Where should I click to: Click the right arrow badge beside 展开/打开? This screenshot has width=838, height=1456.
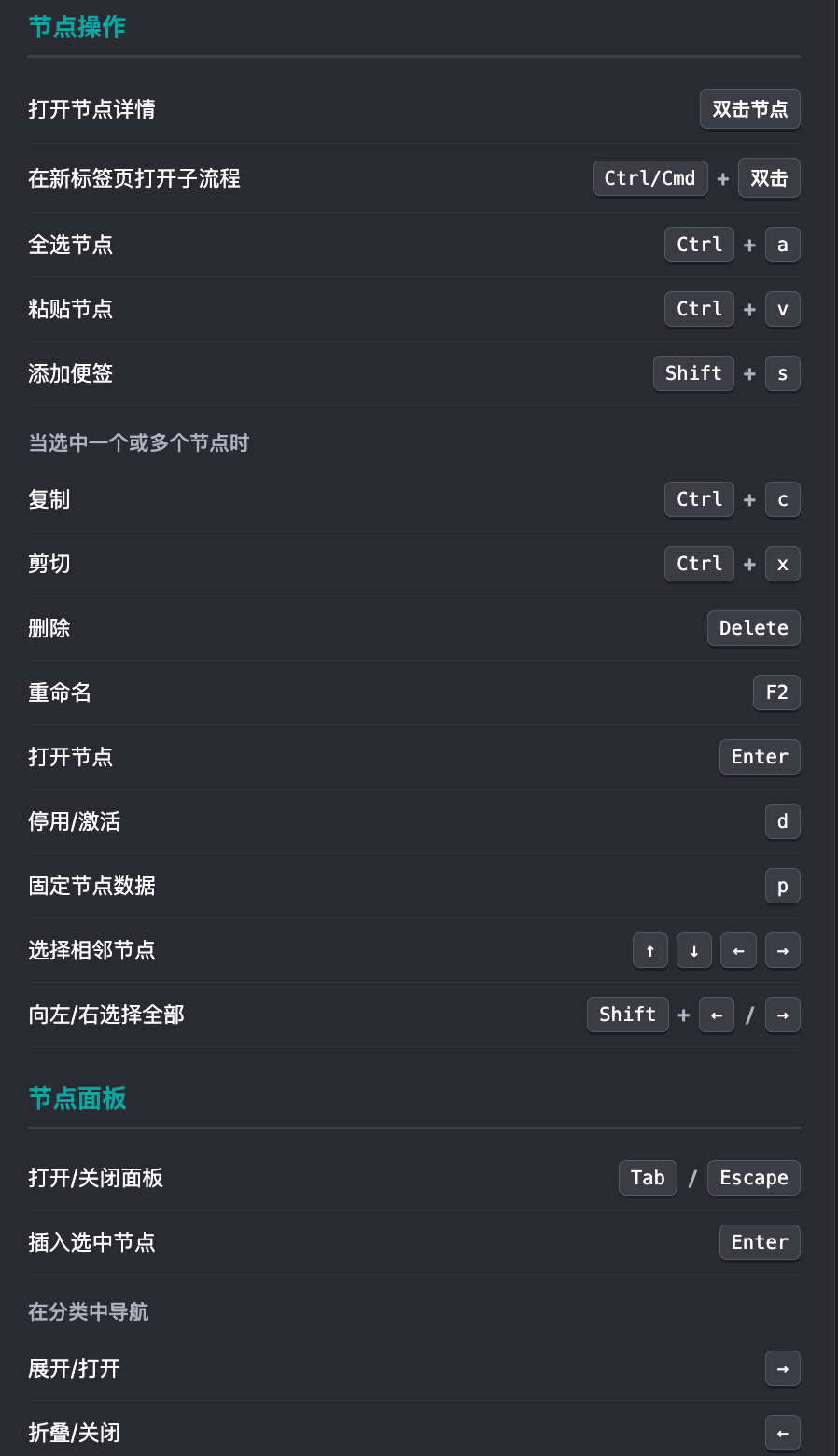(x=782, y=1368)
